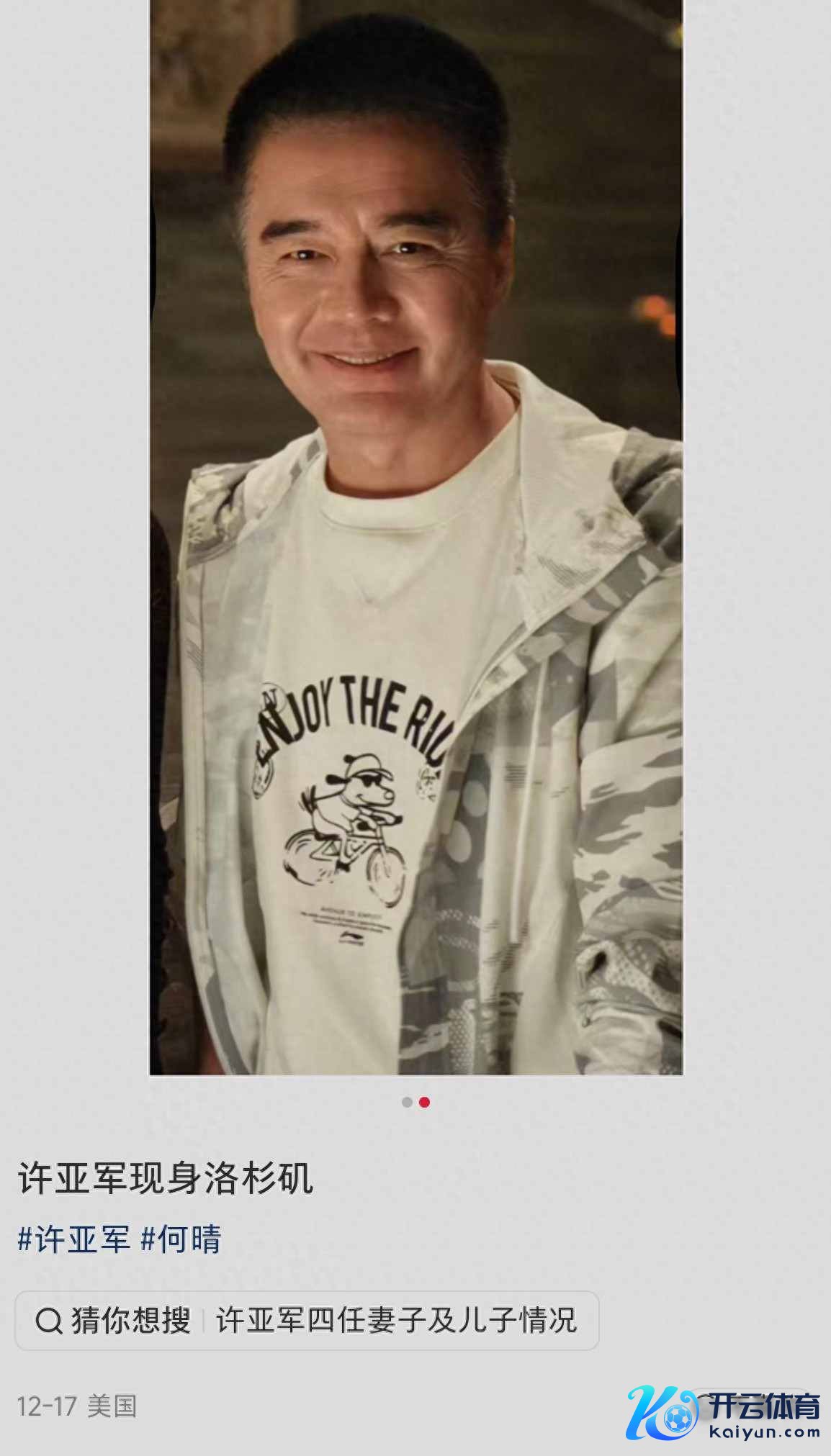
Task: Search 许亚军四任妻子及儿子情况 suggestion
Action: coord(396,1321)
